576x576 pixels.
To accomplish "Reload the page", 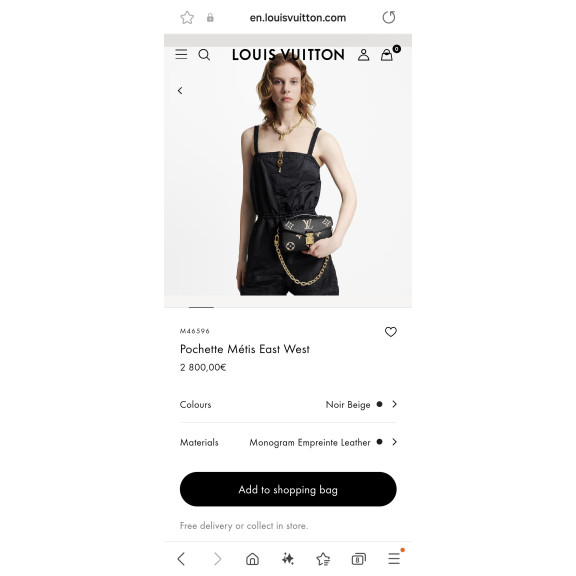I will [389, 17].
